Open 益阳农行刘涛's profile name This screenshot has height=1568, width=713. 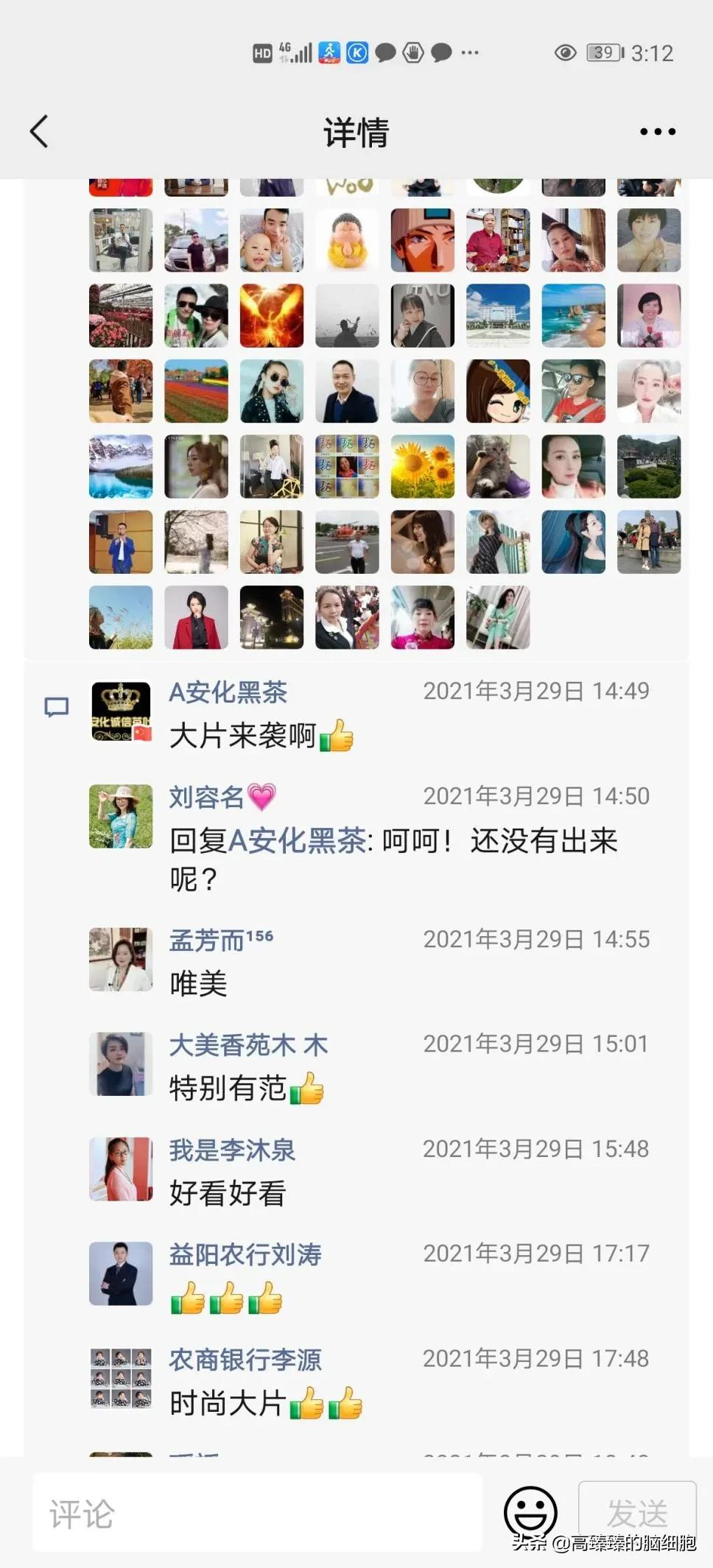pyautogui.click(x=245, y=1254)
